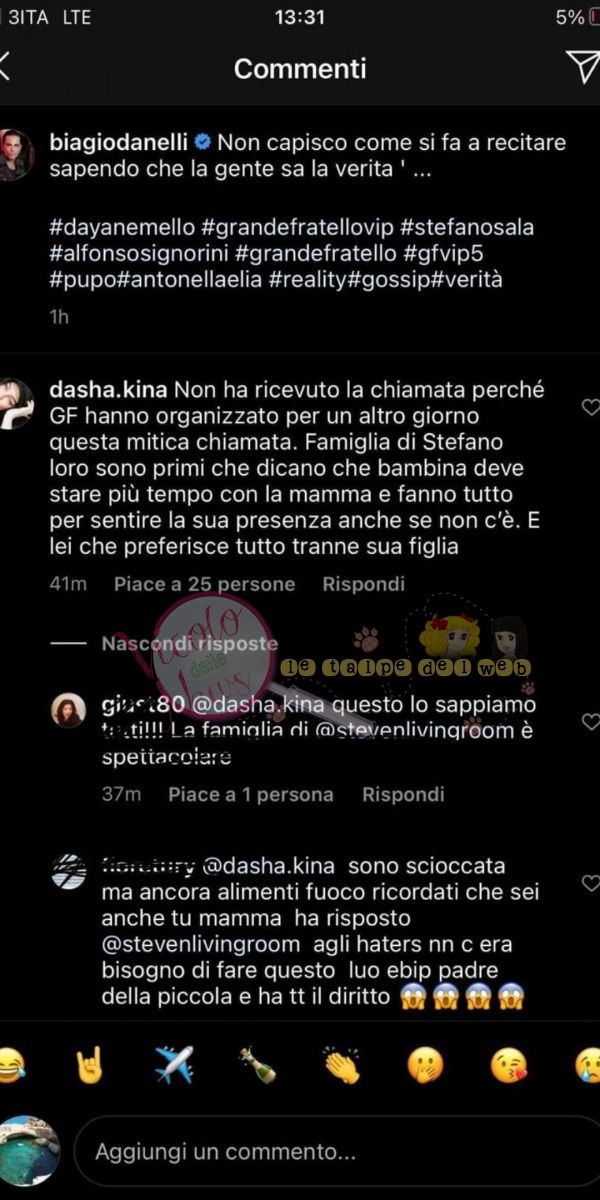Collapse replies with Nascondi risposte
600x1200 pixels.
(x=189, y=645)
